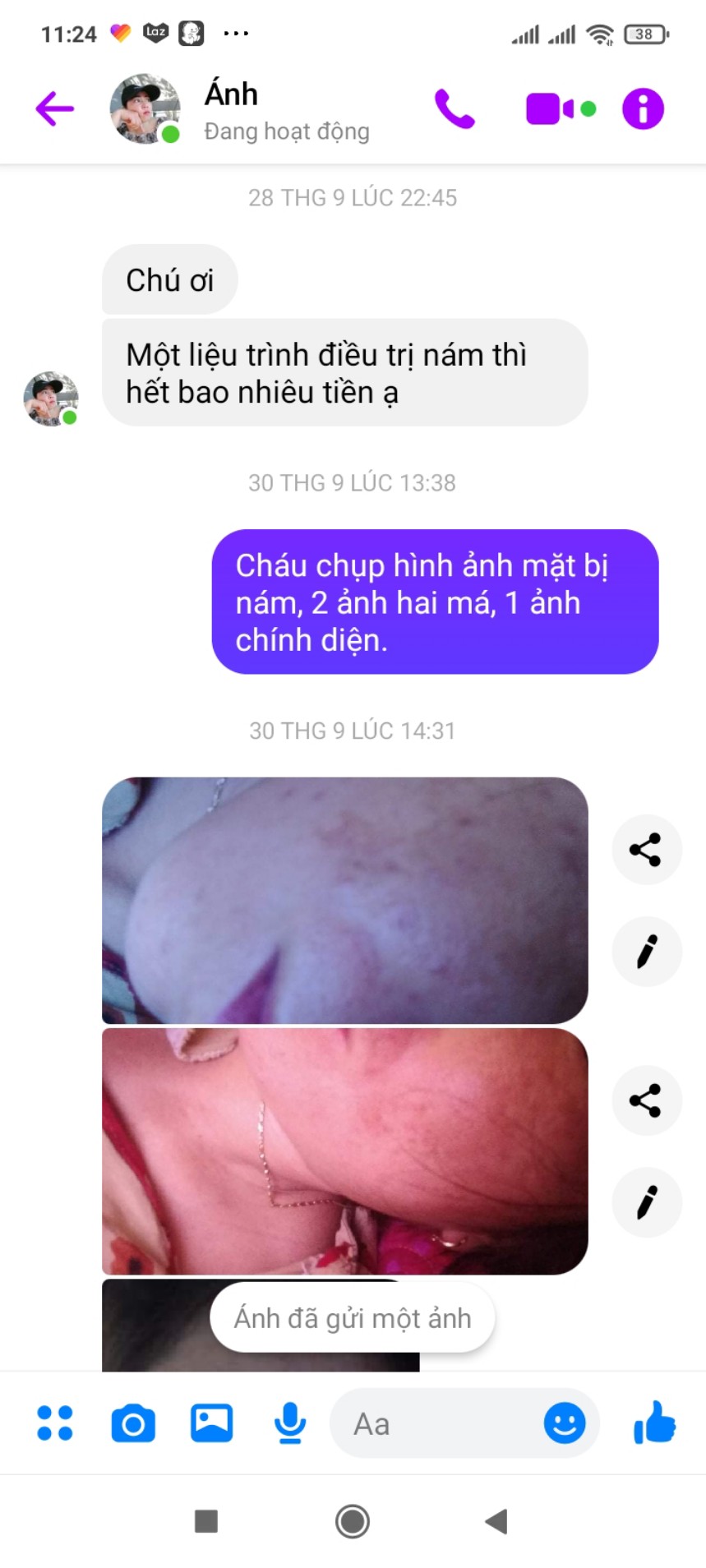This screenshot has height=1568, width=706.
Task: Open the more actions four-dot menu
Action: pos(55,1423)
